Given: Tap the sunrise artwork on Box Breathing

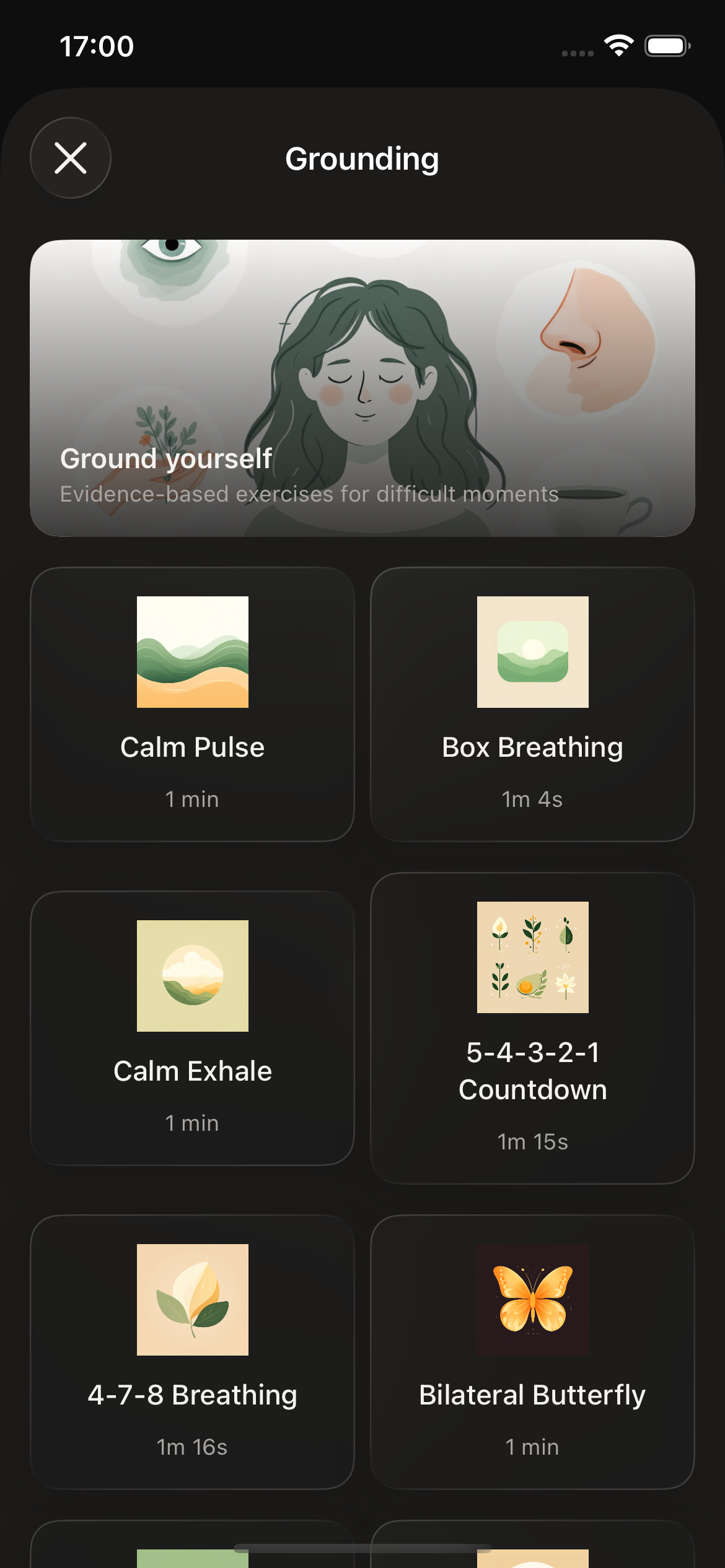Looking at the screenshot, I should [x=532, y=650].
